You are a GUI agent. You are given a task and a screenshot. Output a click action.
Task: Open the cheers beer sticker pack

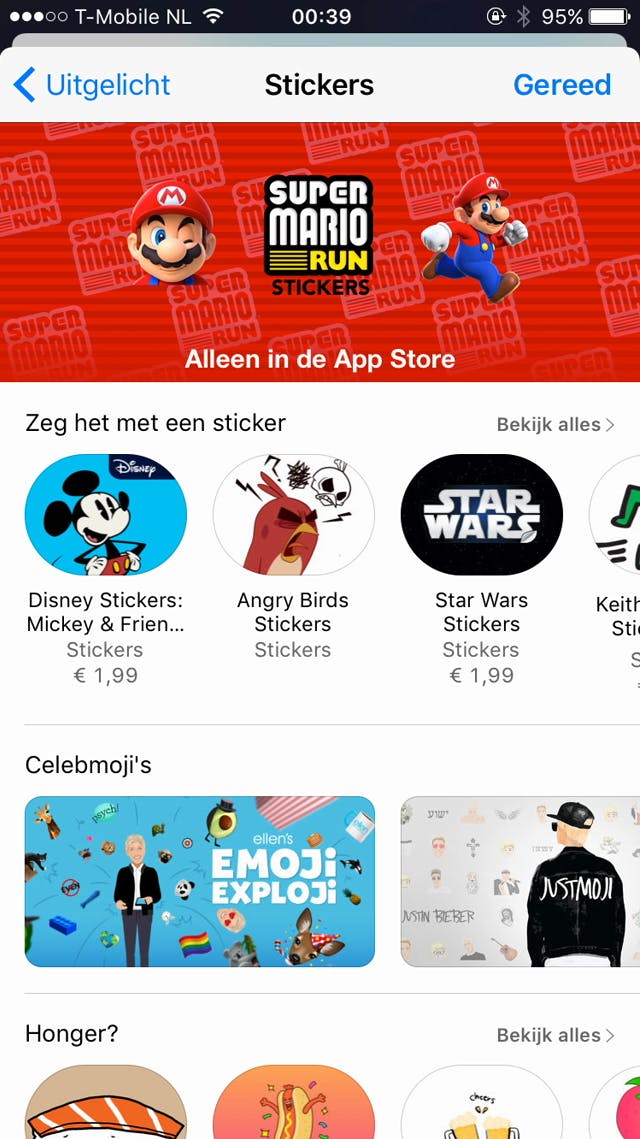[x=481, y=1105]
